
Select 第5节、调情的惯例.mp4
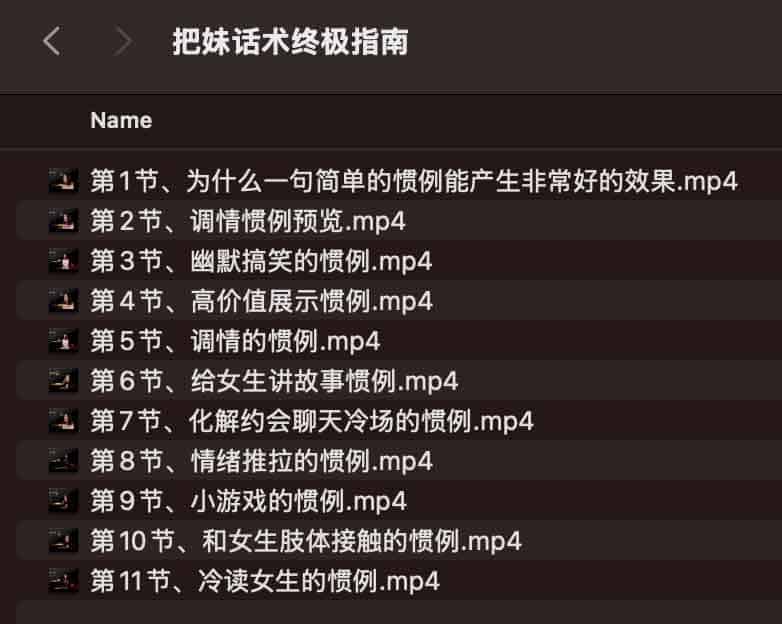point(235,341)
